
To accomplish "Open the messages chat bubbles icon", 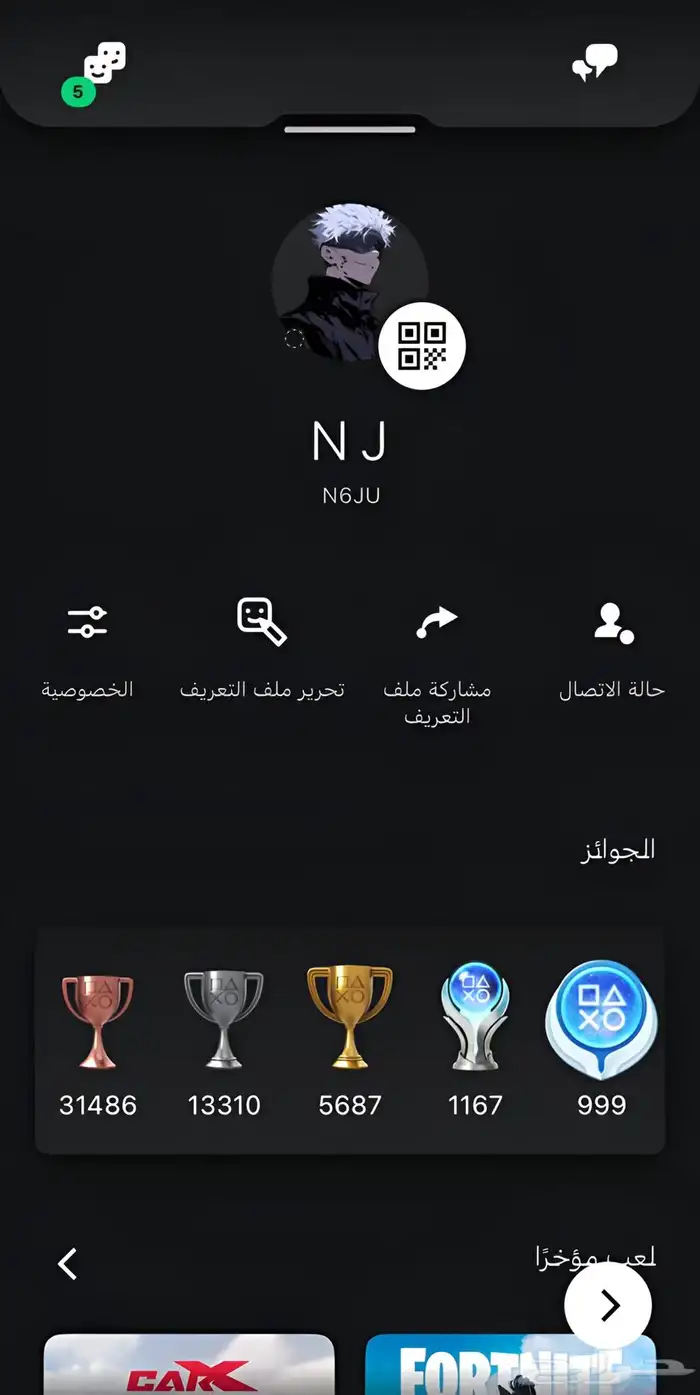I will pos(595,64).
